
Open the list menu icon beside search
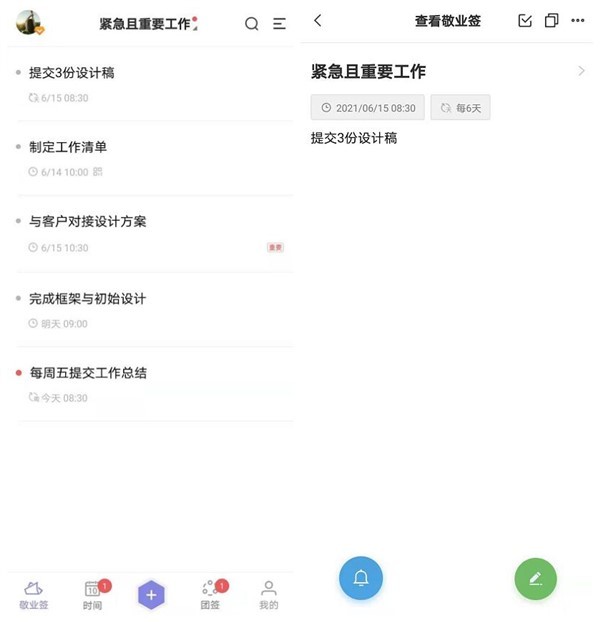point(279,24)
